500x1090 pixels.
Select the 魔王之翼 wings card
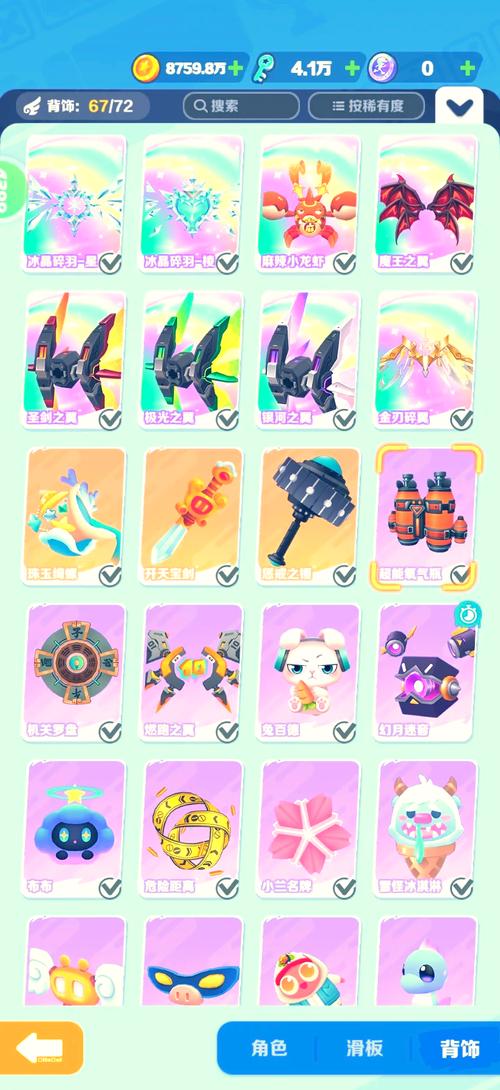click(426, 204)
